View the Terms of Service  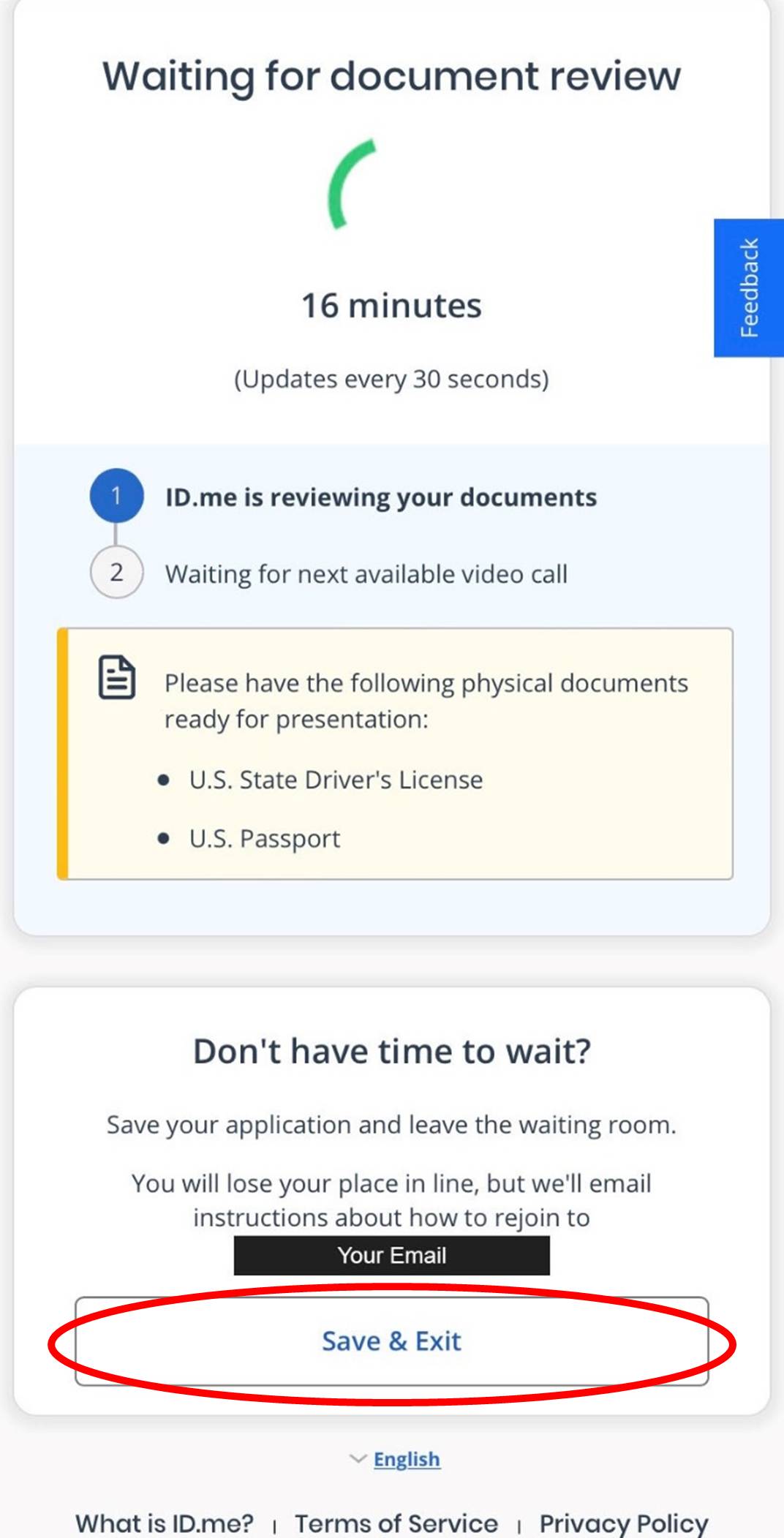point(396,1523)
